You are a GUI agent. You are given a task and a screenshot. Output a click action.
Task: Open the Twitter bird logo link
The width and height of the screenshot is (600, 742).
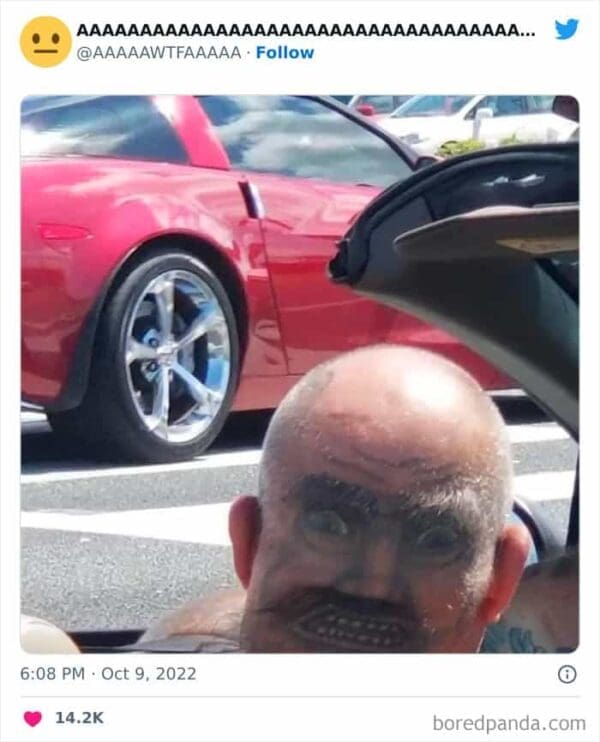567,29
